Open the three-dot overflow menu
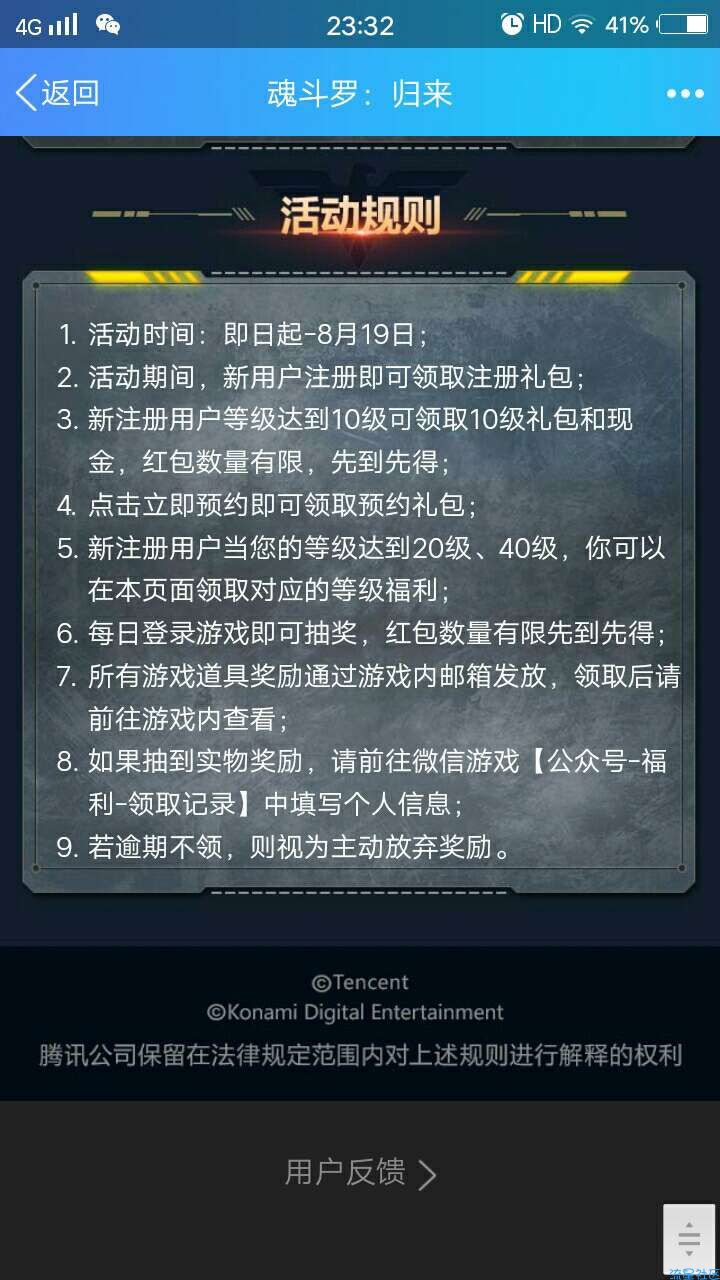Image resolution: width=720 pixels, height=1280 pixels. click(685, 94)
